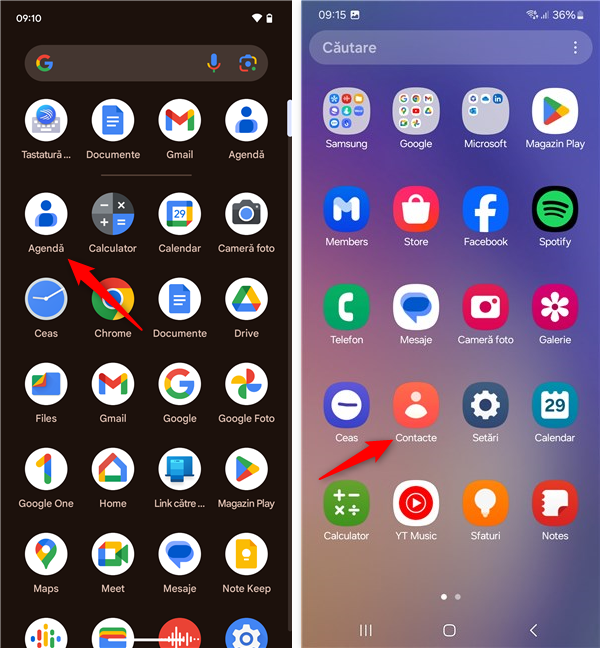The height and width of the screenshot is (648, 600).
Task: Open the Facebook app
Action: point(485,208)
